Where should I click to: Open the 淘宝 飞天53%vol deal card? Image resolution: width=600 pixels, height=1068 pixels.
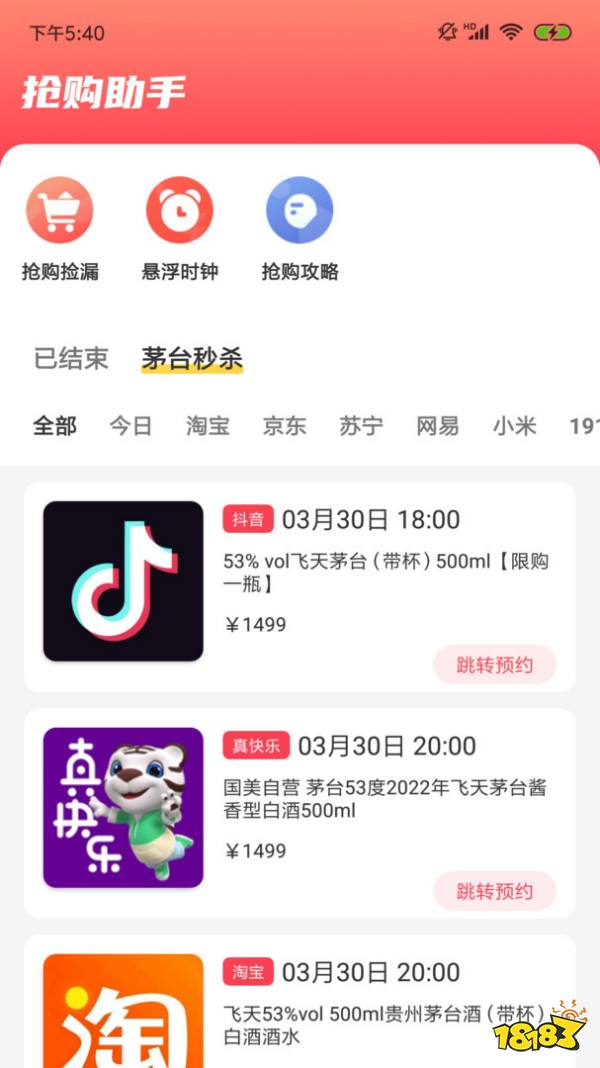pyautogui.click(x=380, y=1010)
